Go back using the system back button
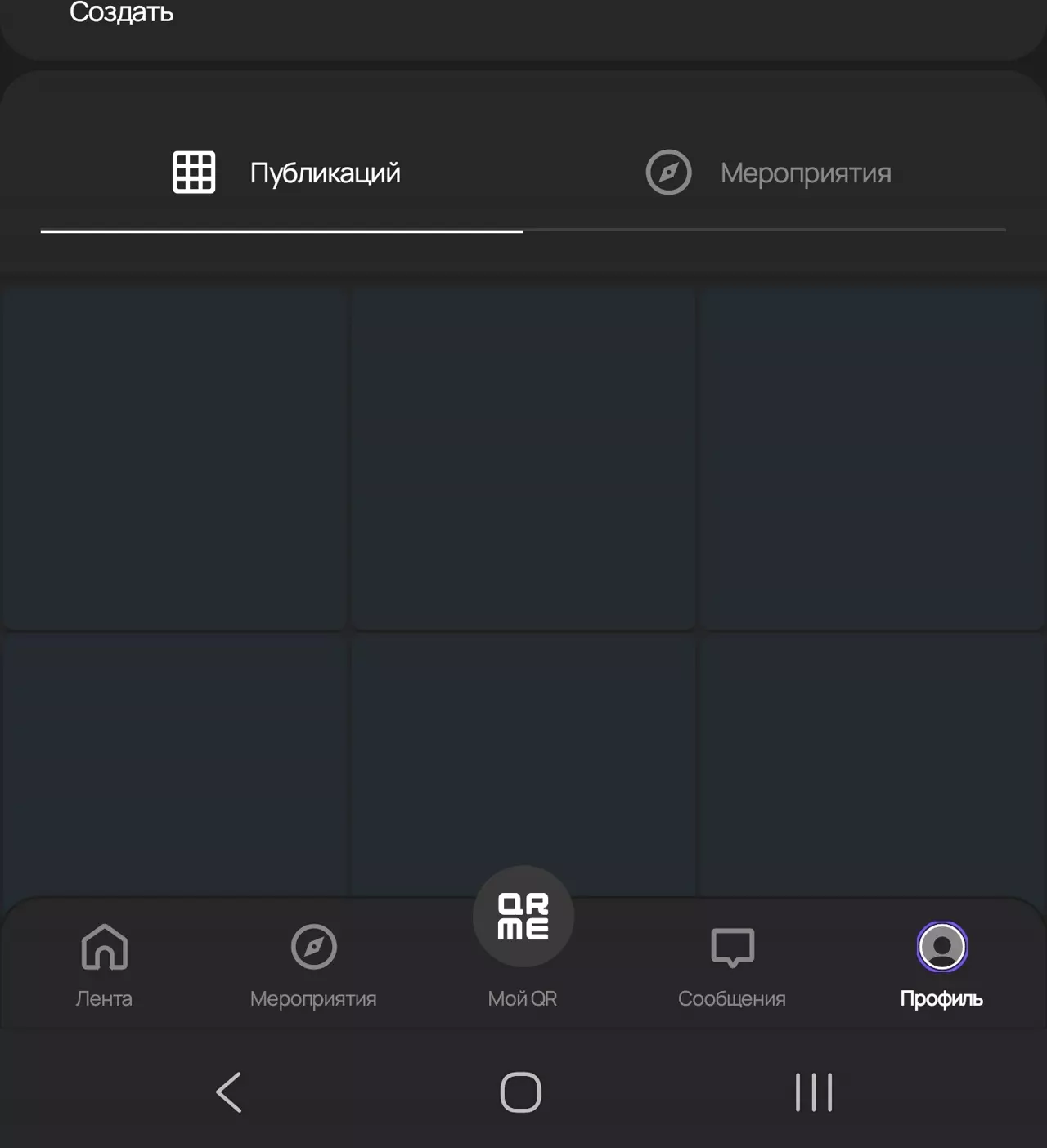Viewport: 1047px width, 1148px height. (x=229, y=1092)
